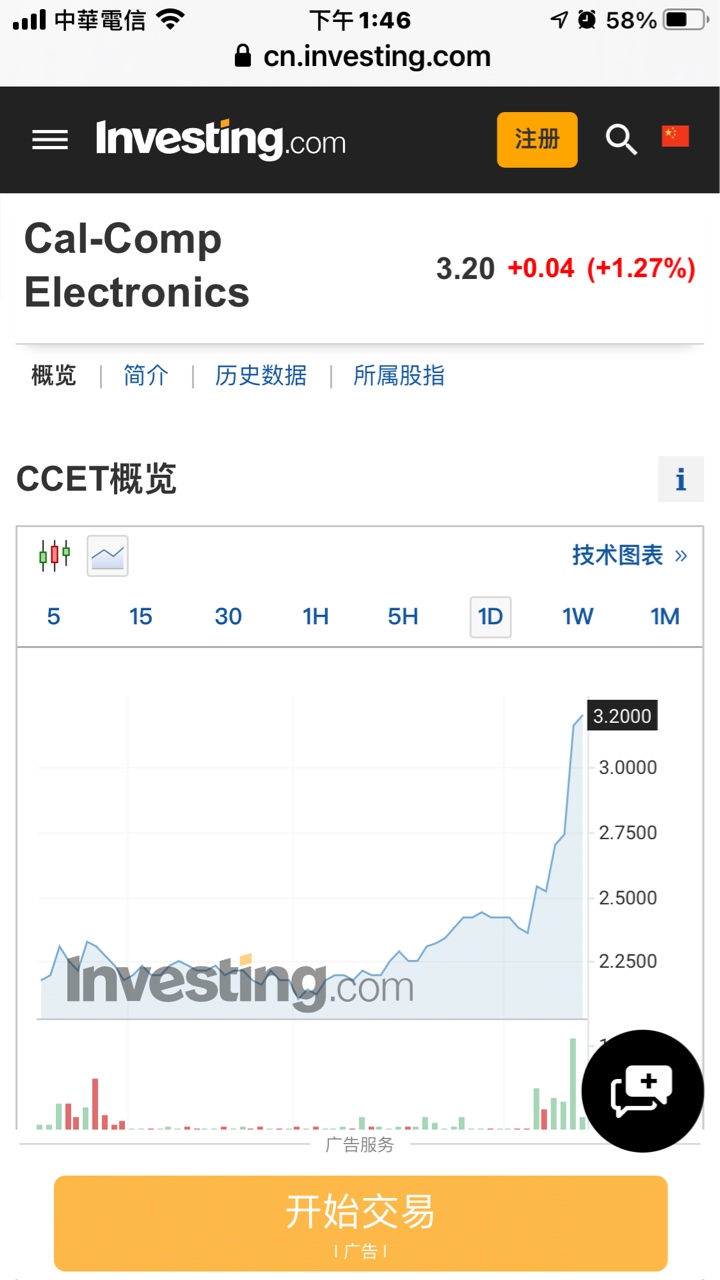
Task: Set the chart to 5H interval
Action: [x=403, y=617]
